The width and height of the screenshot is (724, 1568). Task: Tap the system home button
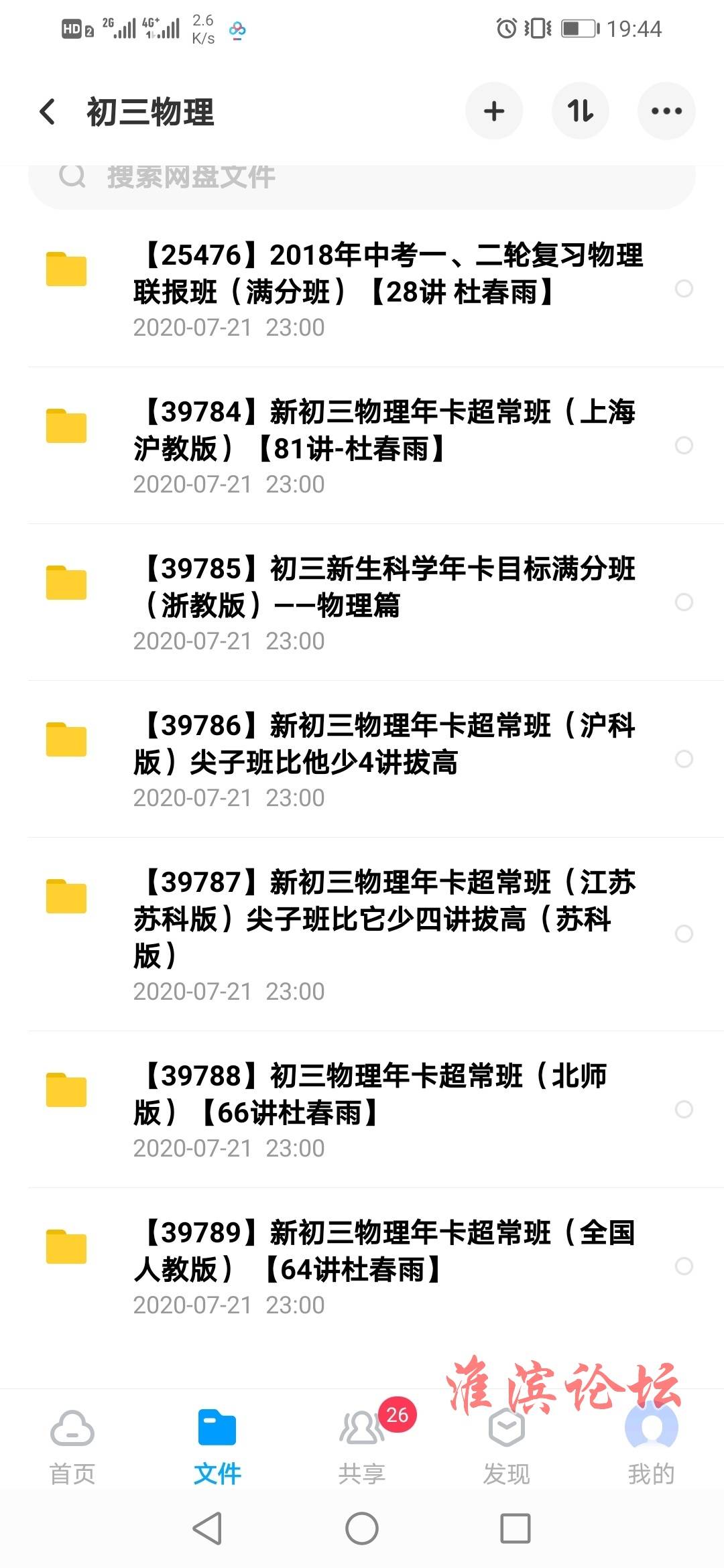362,1529
